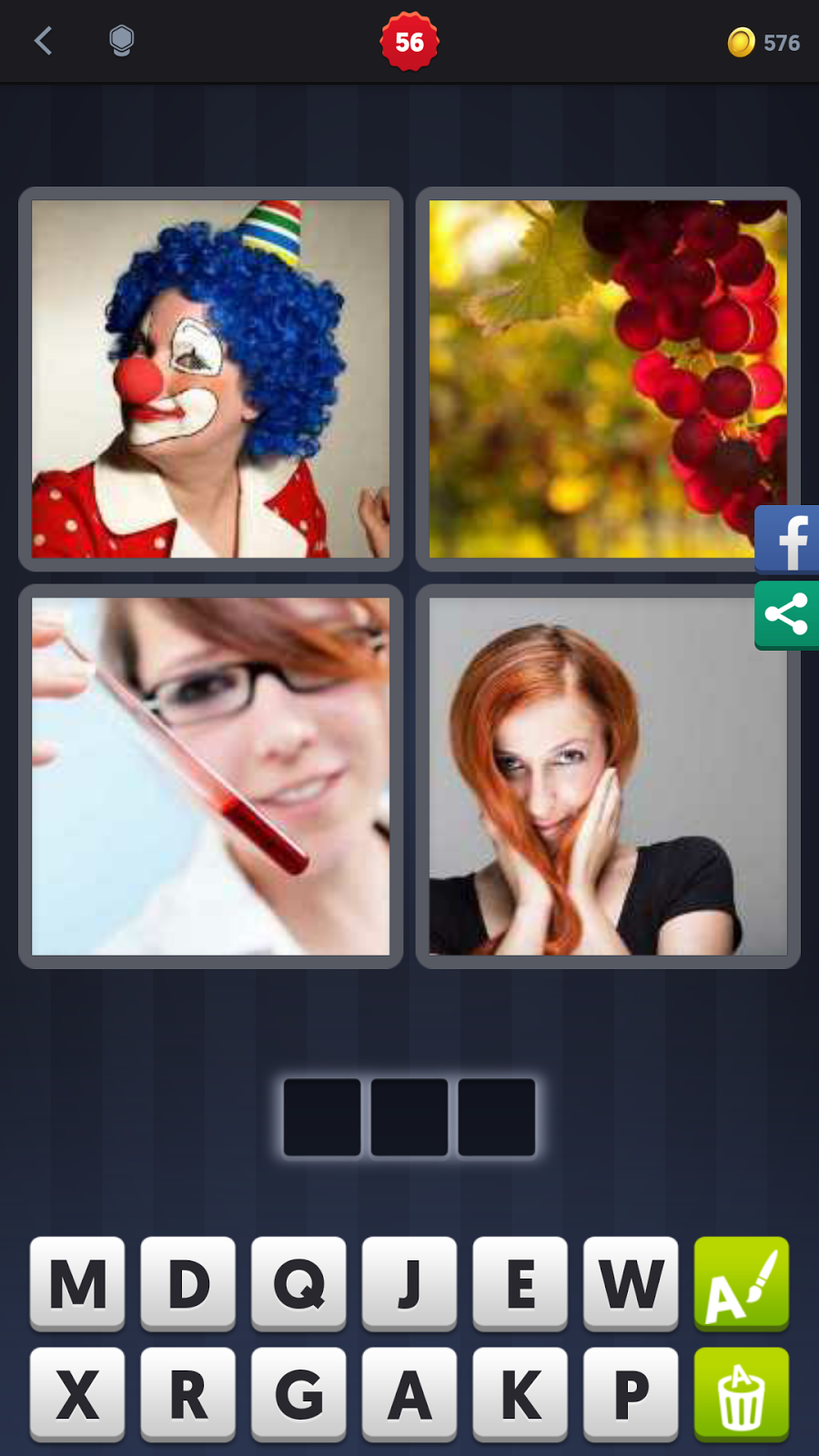
Task: Tap the last empty answer box
Action: 496,1117
